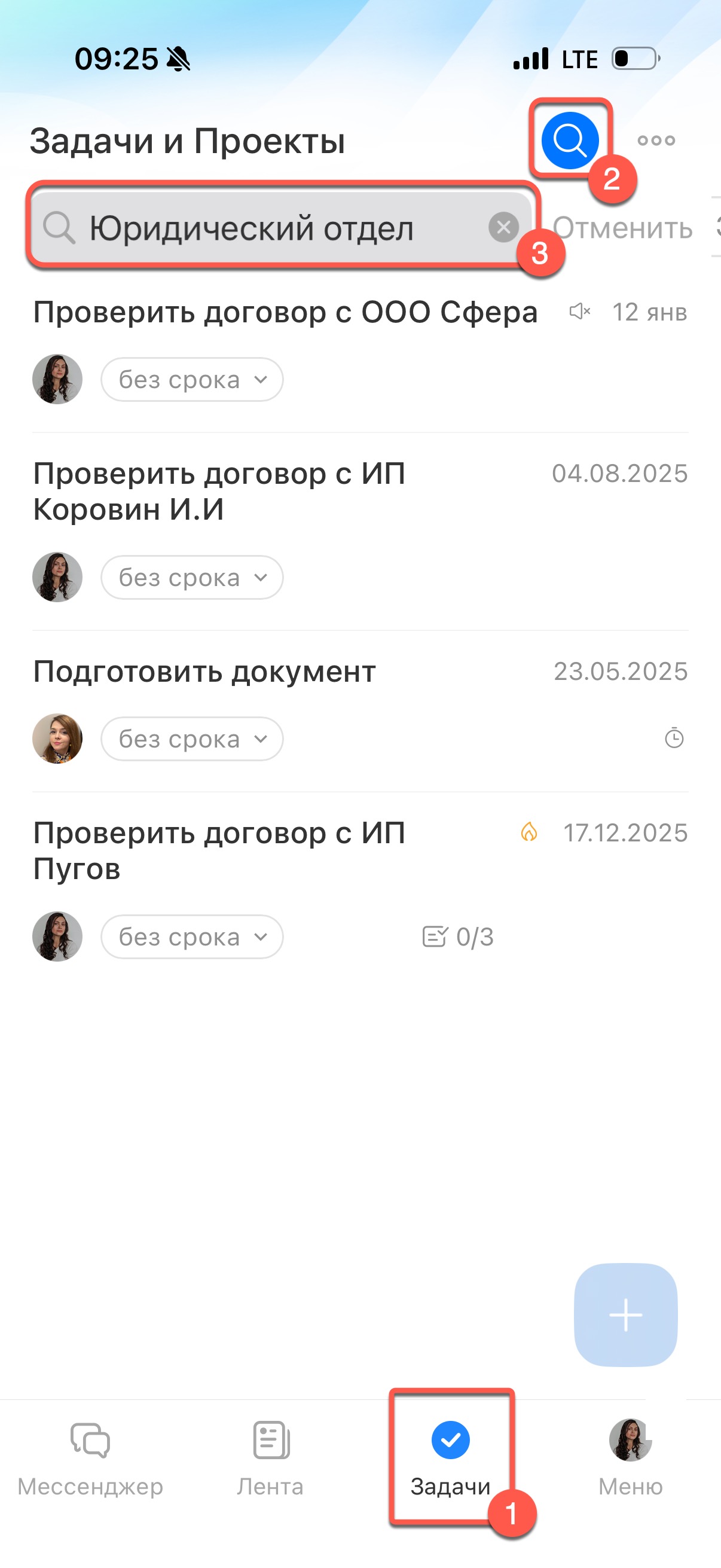Open the three-dot overflow menu
Viewport: 721px width, 1568px height.
point(656,141)
